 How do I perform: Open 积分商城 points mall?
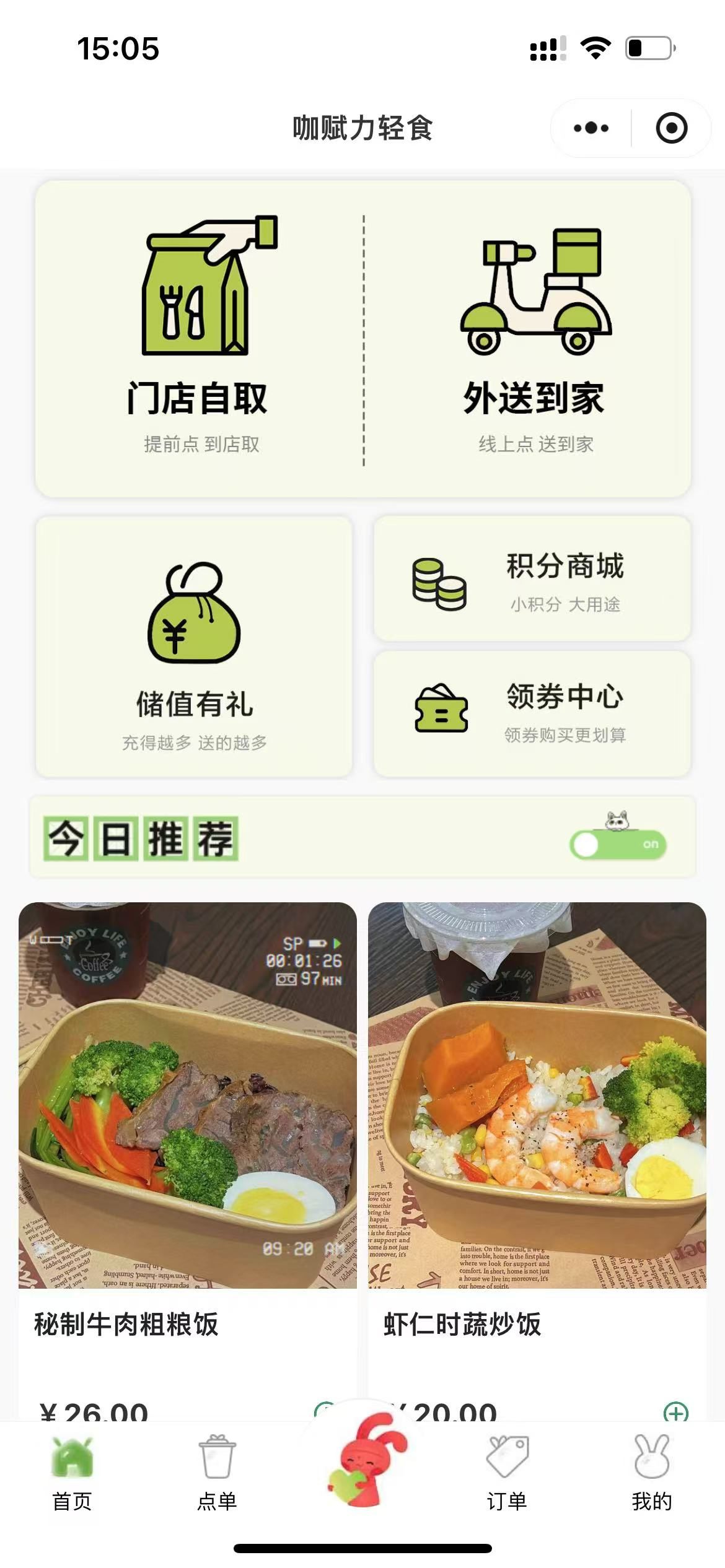(x=532, y=579)
